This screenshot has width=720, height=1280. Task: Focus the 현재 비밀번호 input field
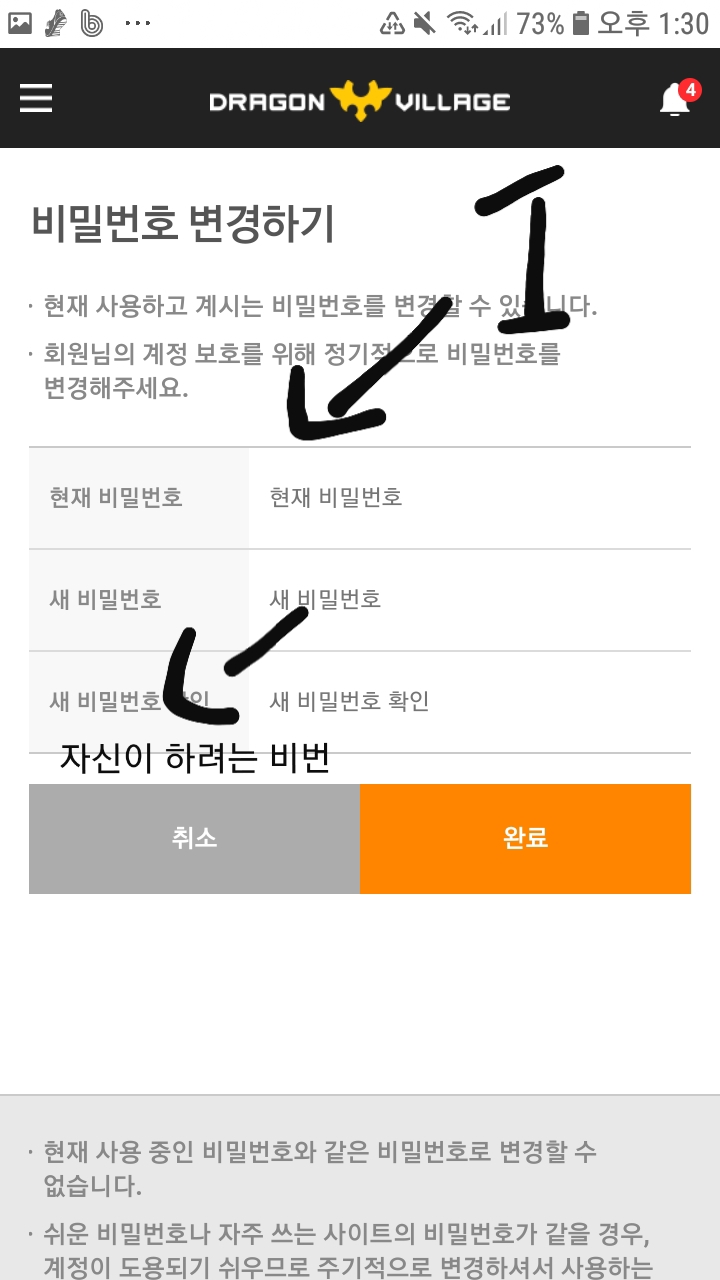pos(468,498)
